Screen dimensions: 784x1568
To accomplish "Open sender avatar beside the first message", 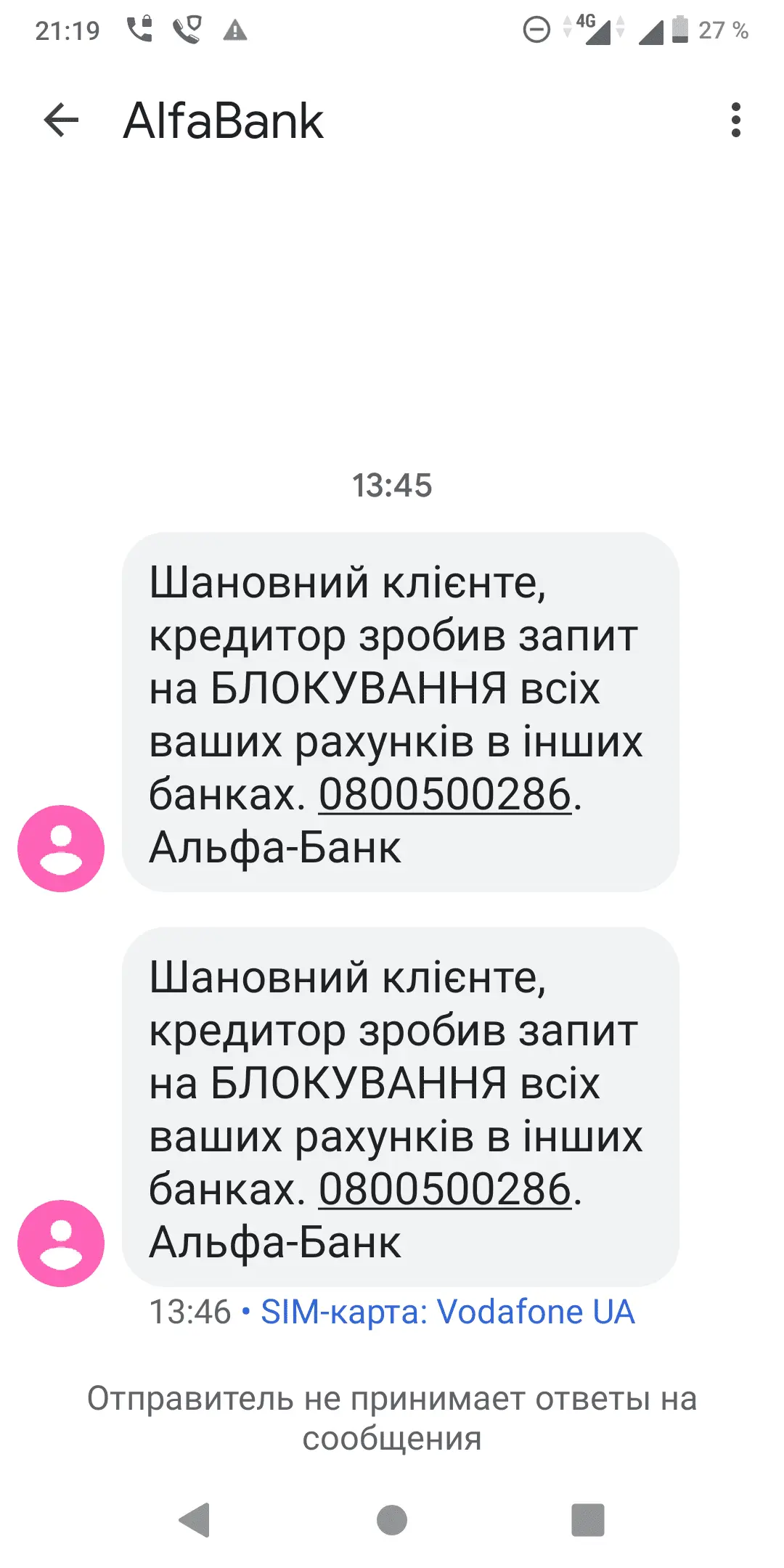I will [x=61, y=848].
